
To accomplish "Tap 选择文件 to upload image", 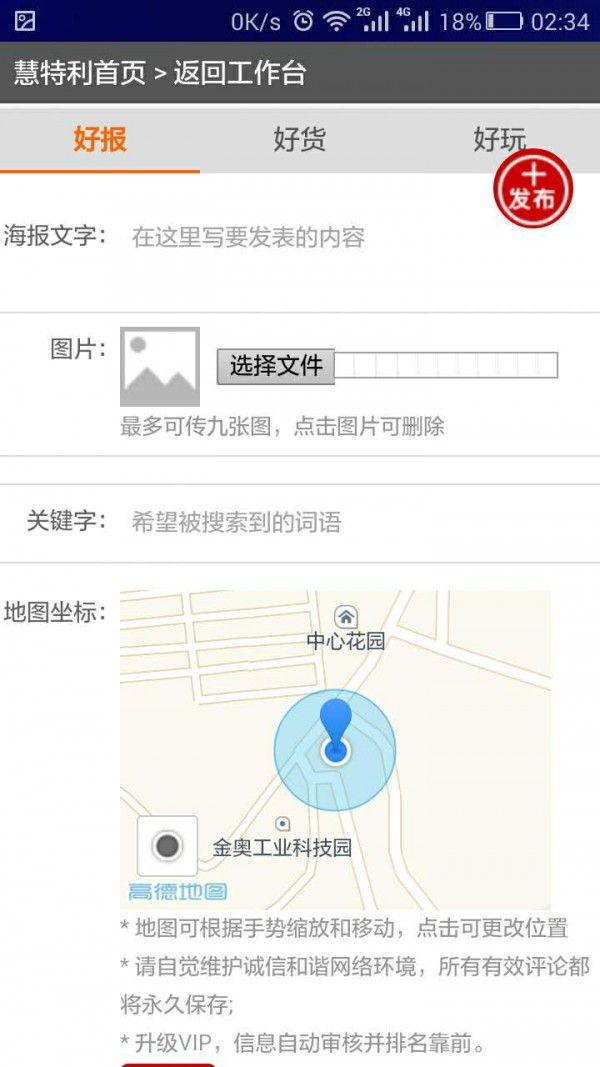I will coord(276,366).
